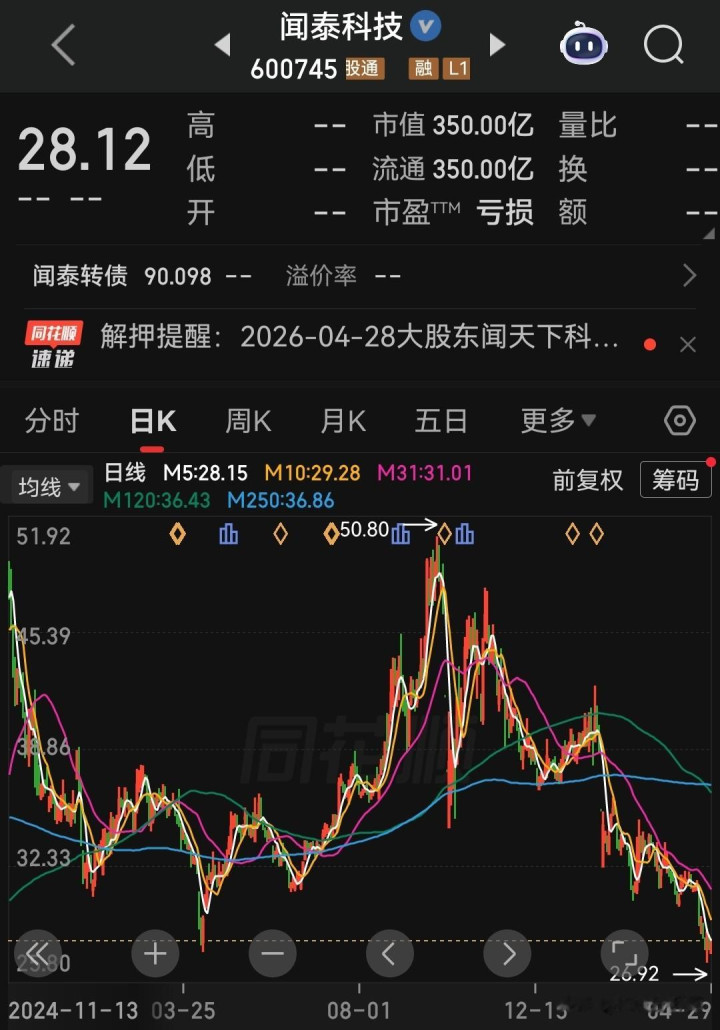Screen dimensions: 720x1030
Task: Zoom out the chart with minus button
Action: pos(273,953)
